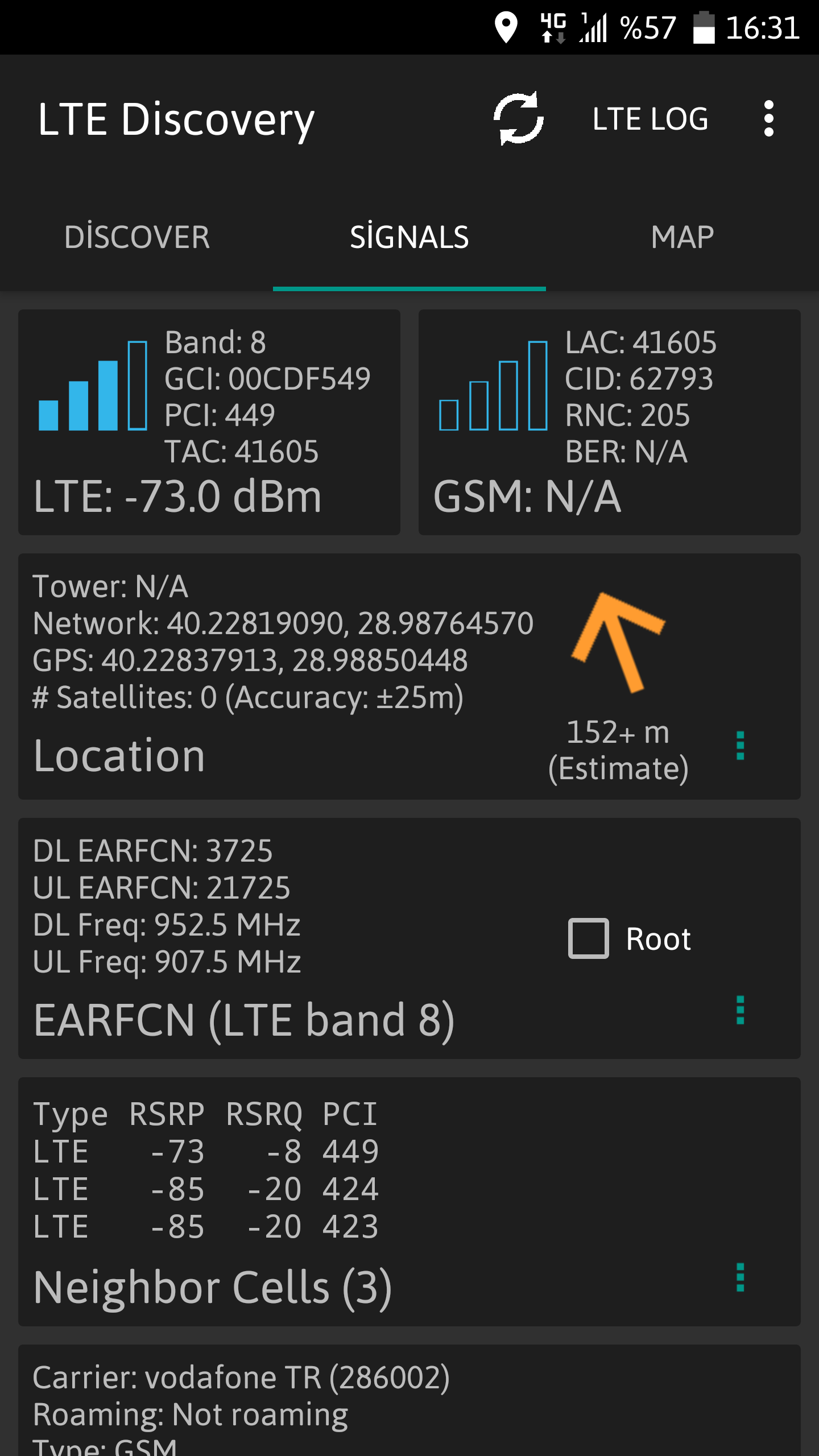Viewport: 819px width, 1456px height.
Task: Open the LTE signal strength card
Action: coord(209,422)
